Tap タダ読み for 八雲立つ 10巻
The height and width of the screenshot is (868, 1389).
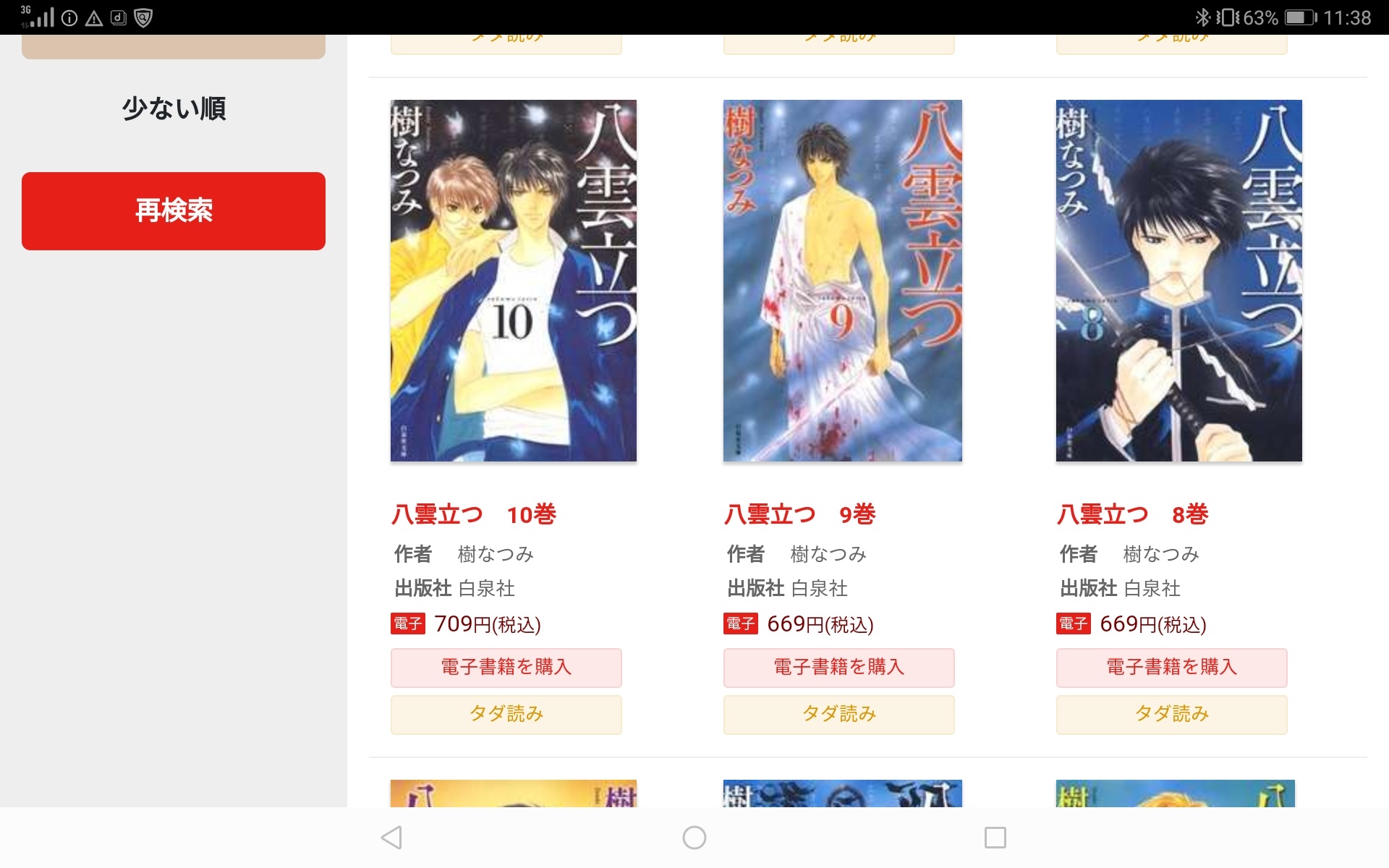[x=506, y=715]
